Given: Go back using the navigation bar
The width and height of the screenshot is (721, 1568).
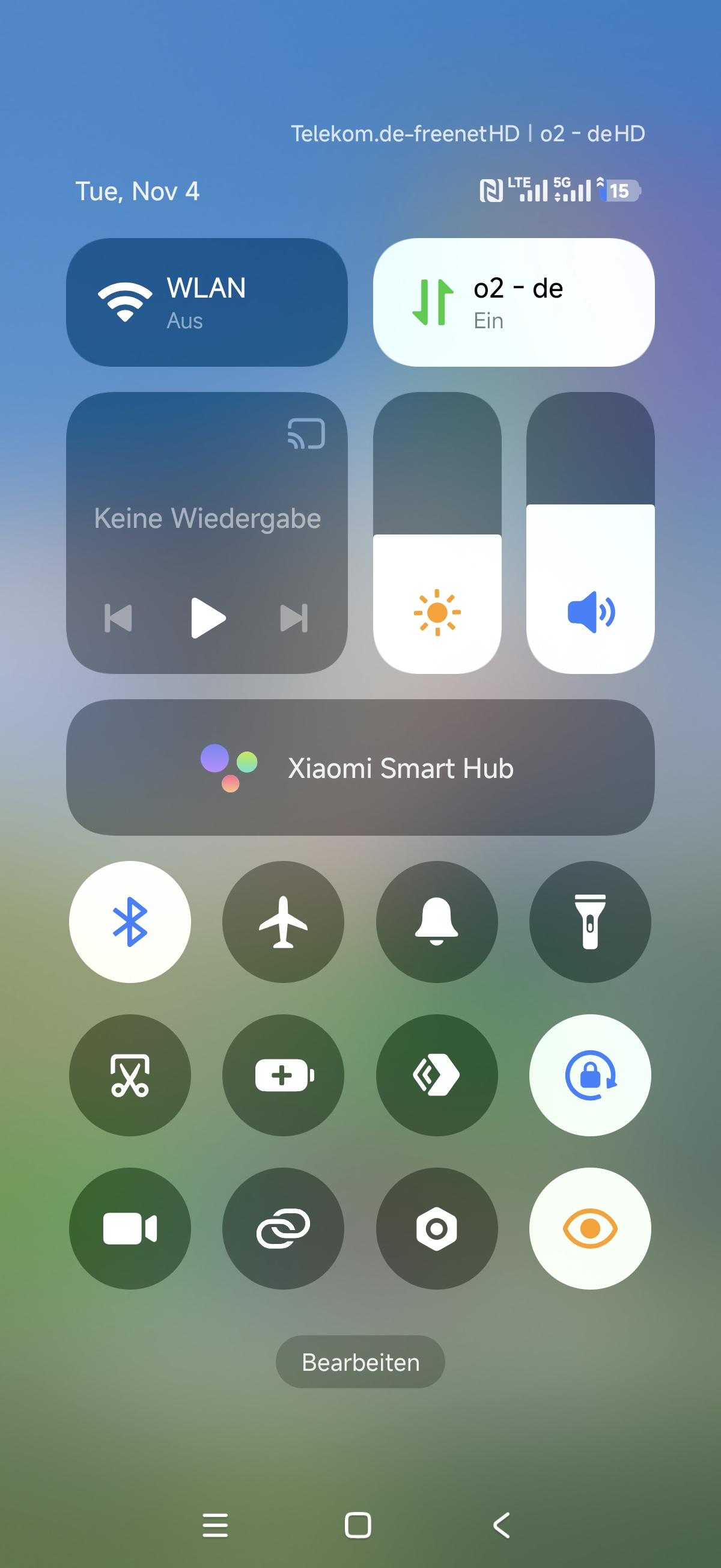Looking at the screenshot, I should (x=501, y=1525).
